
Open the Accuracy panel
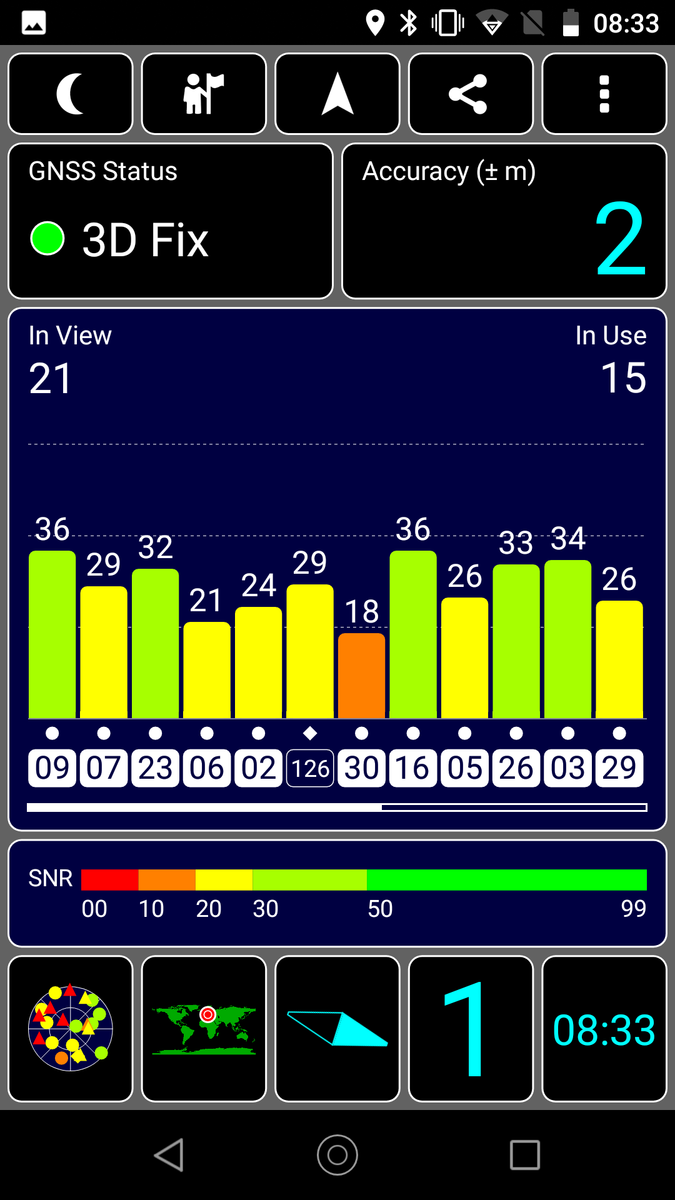[504, 221]
